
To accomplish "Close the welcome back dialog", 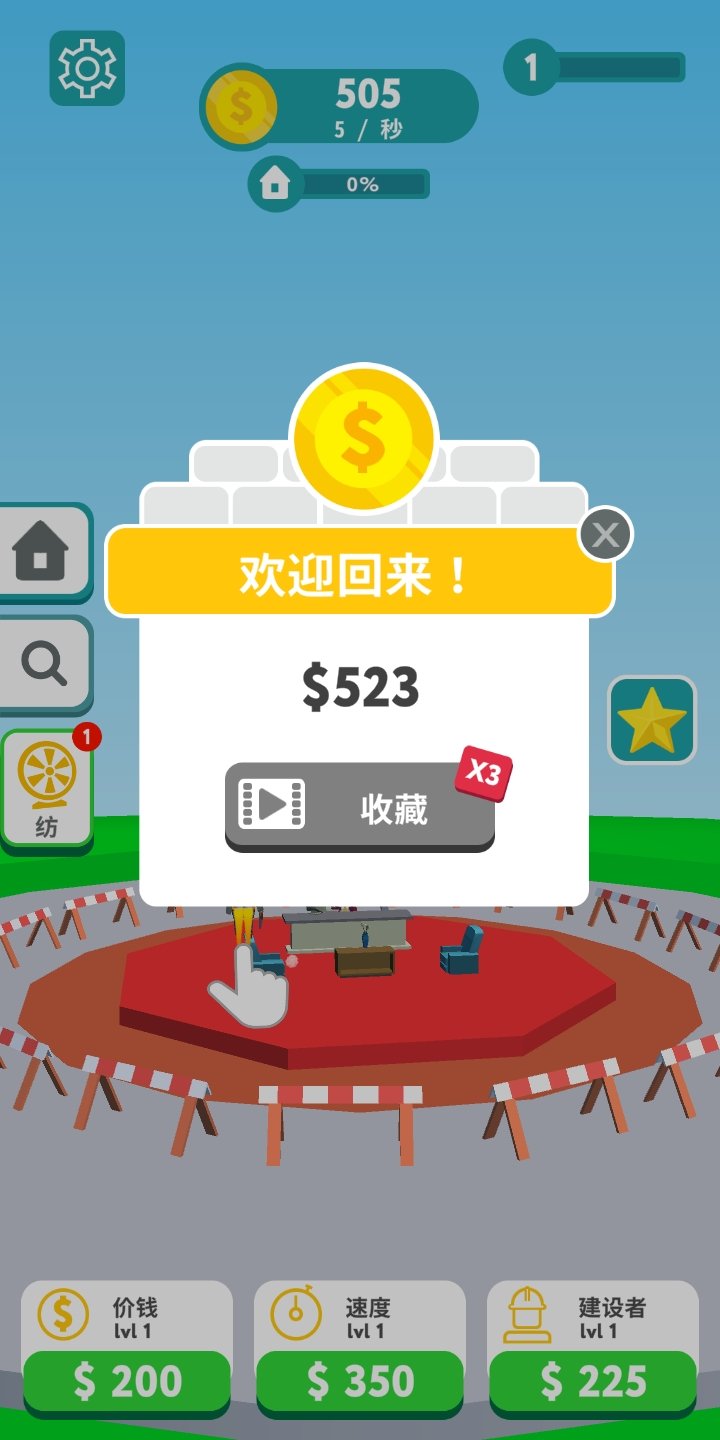I will tap(605, 534).
